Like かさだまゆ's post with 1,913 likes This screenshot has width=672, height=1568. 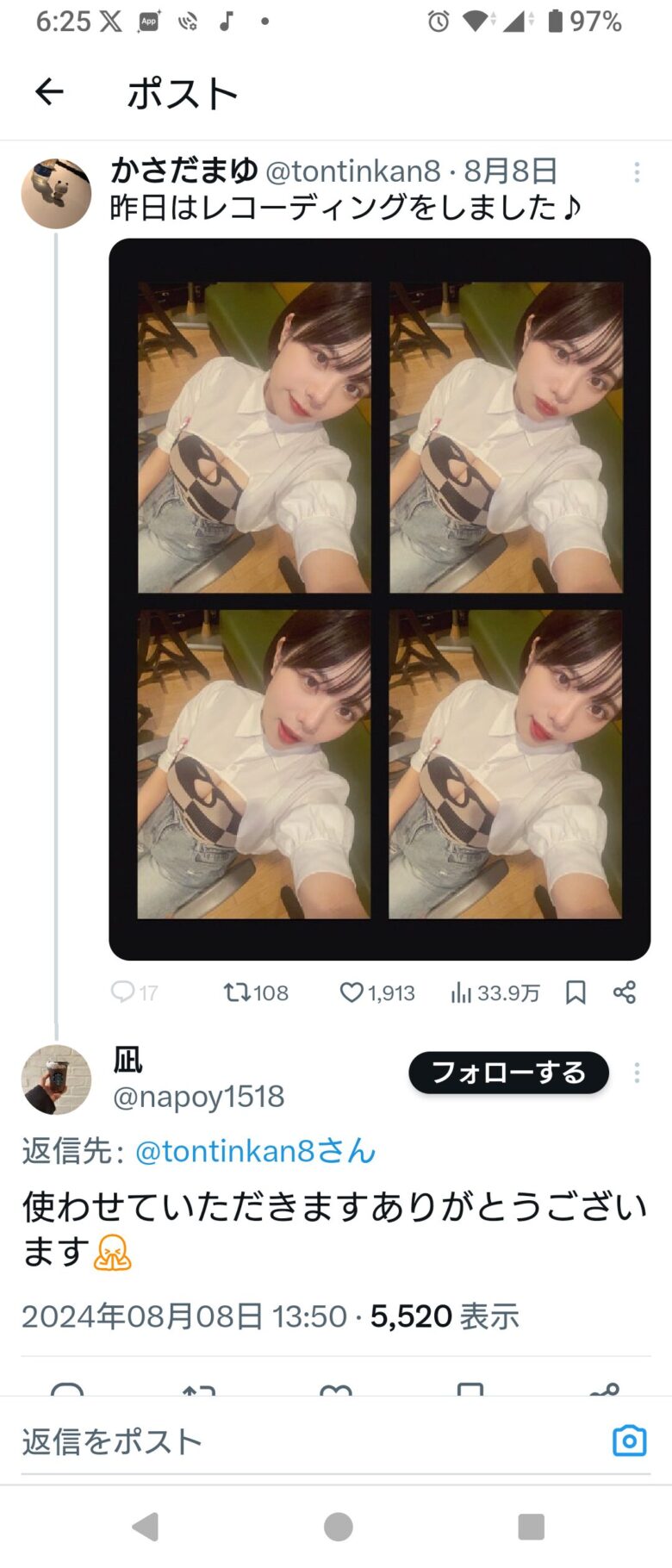point(352,992)
